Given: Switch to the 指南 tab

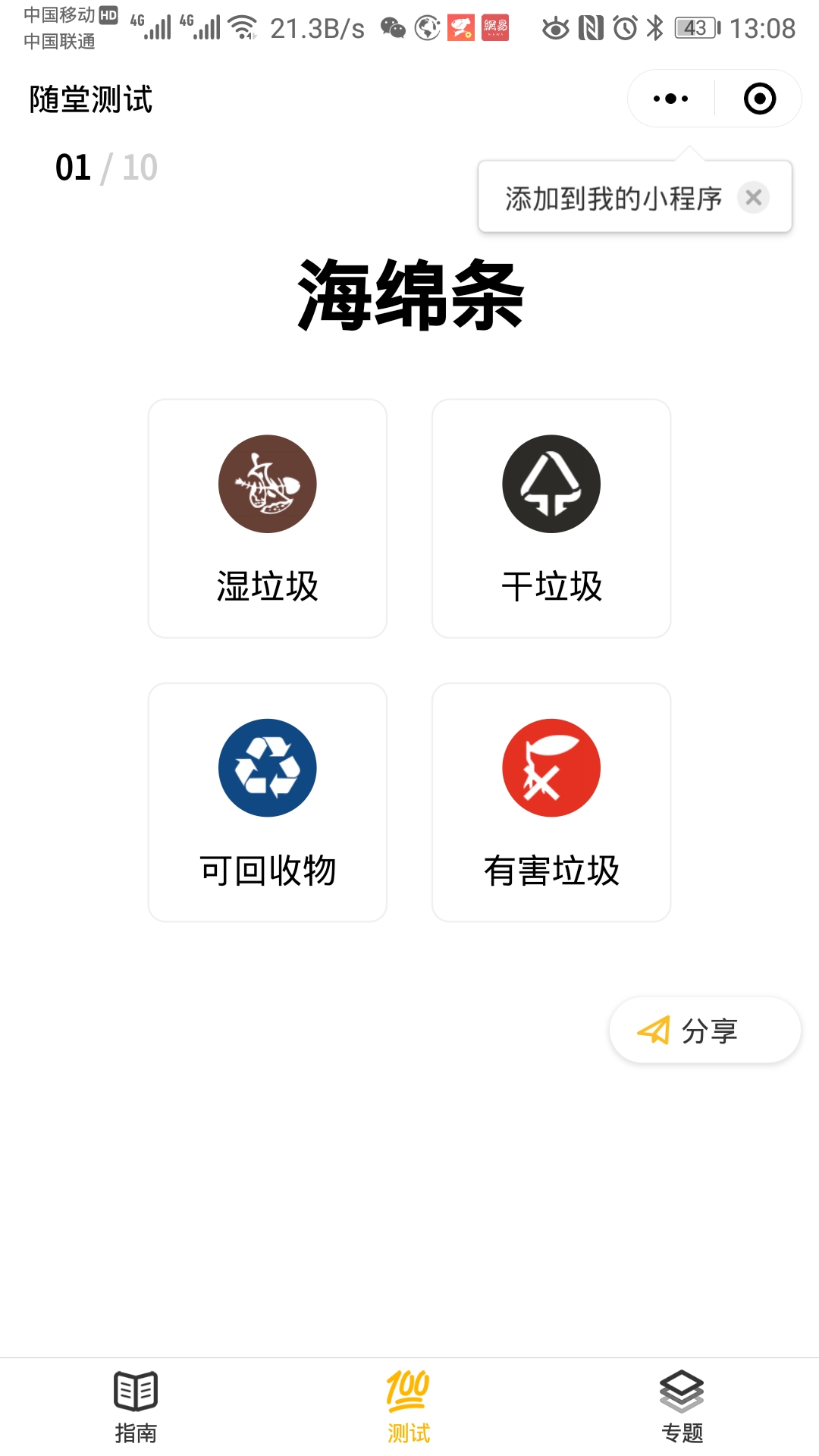Looking at the screenshot, I should pos(136,1407).
